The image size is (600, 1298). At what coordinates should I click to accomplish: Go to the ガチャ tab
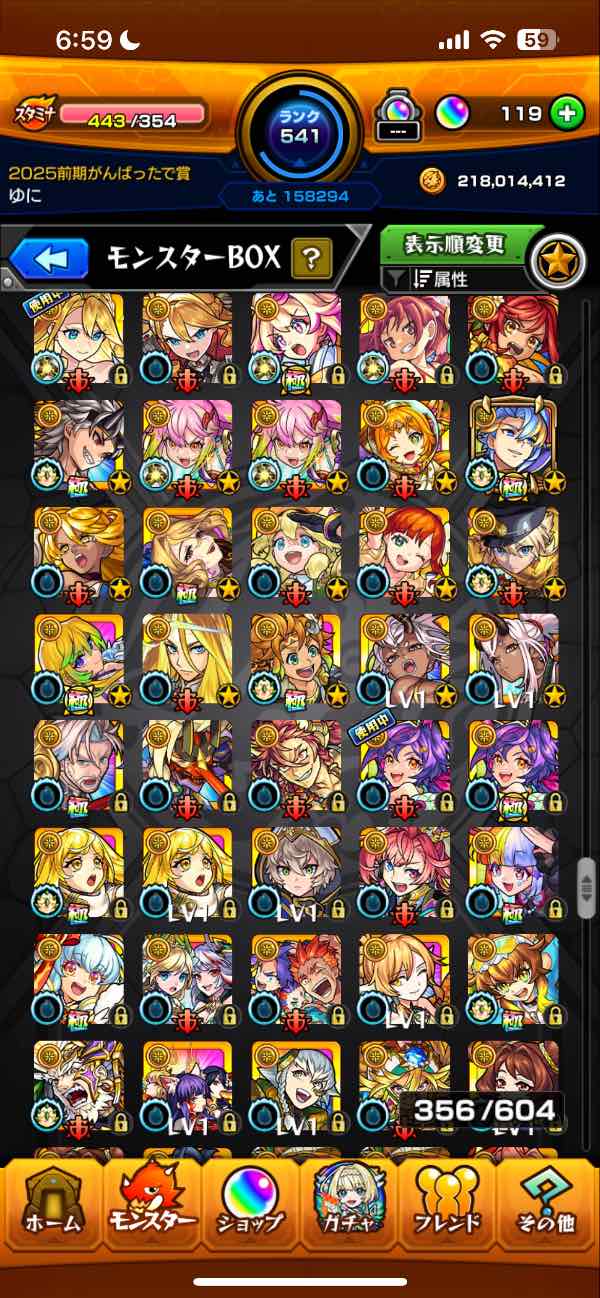349,1207
